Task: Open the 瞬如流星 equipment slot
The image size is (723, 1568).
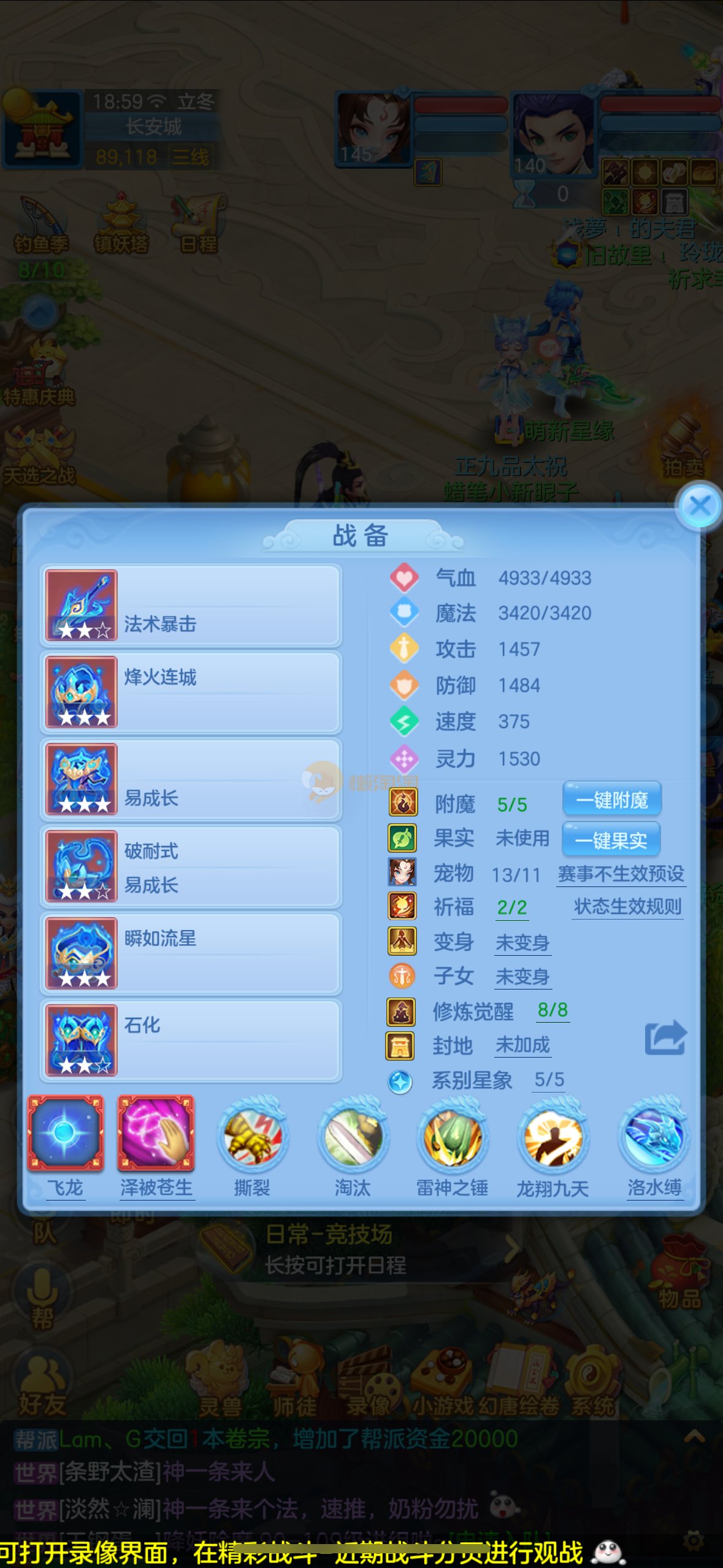Action: 191,953
